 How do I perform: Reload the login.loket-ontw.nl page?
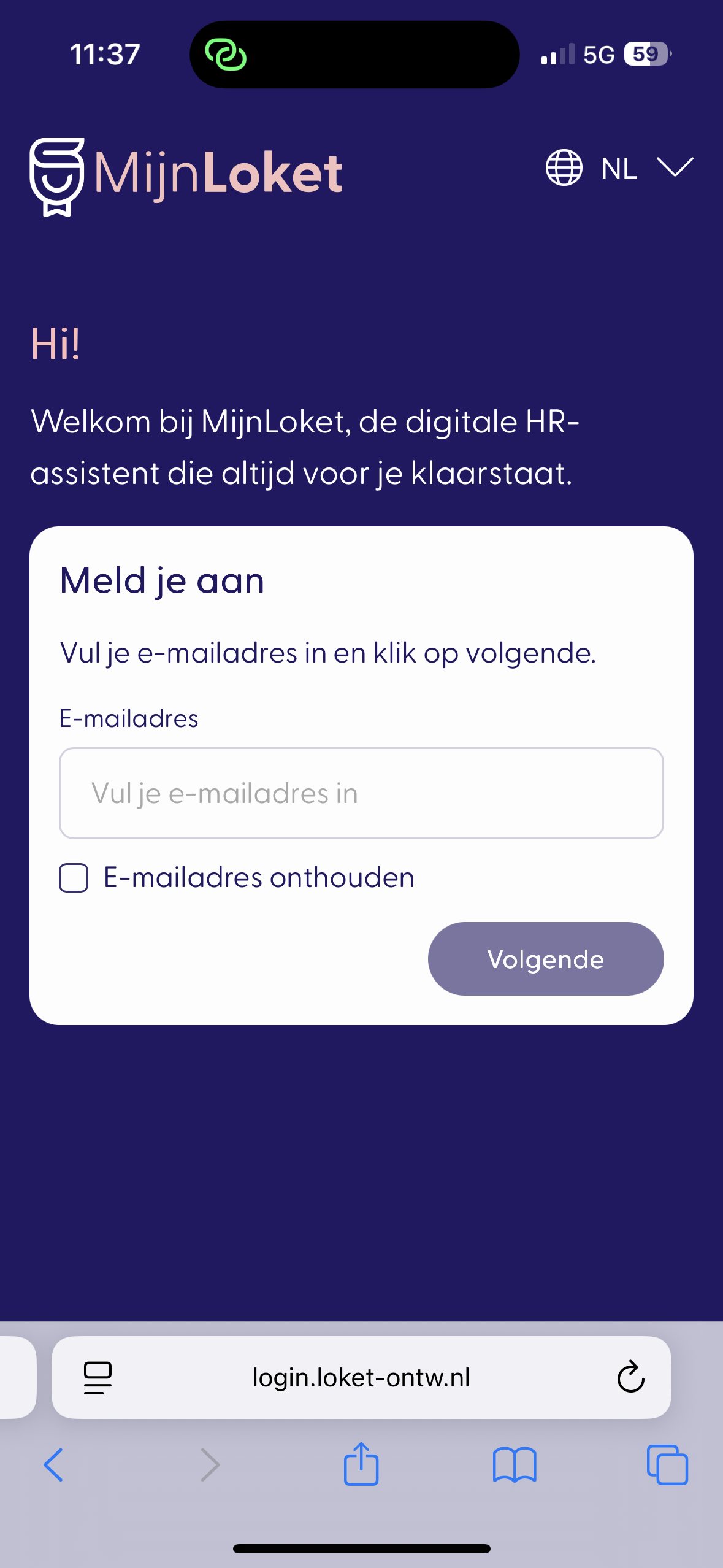630,1378
